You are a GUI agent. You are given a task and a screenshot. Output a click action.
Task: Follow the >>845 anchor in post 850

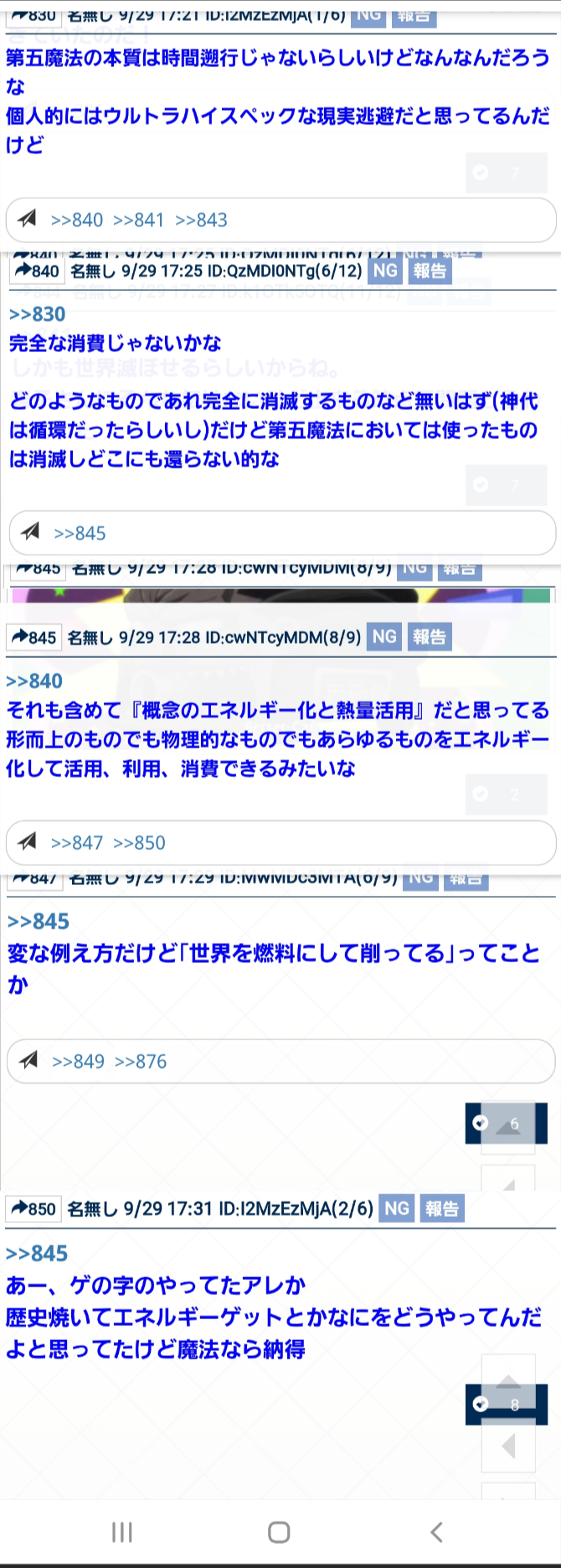[37, 1253]
